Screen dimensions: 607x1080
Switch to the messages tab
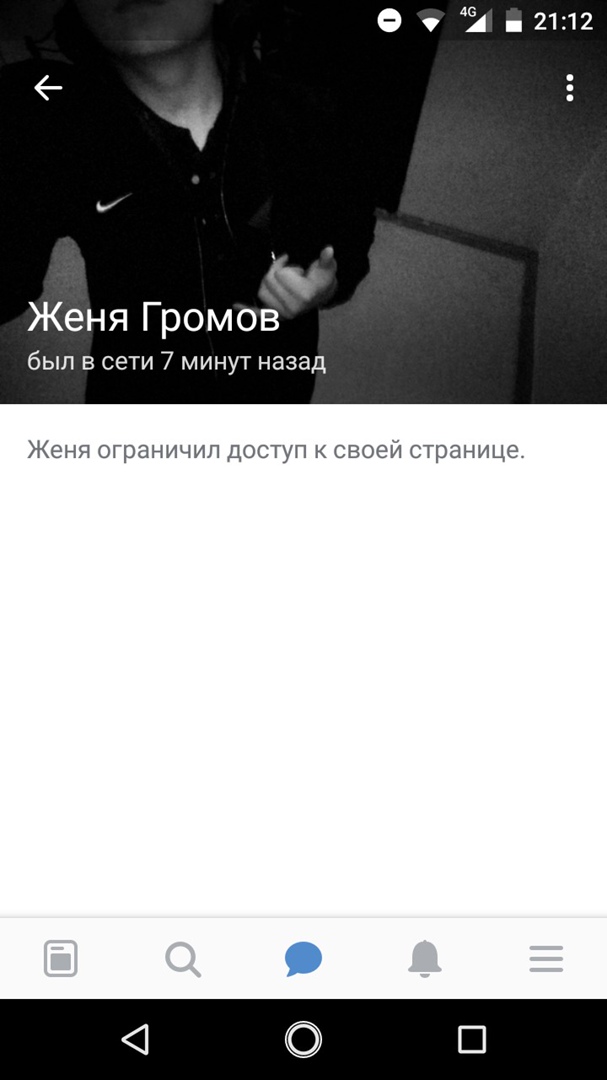[303, 959]
